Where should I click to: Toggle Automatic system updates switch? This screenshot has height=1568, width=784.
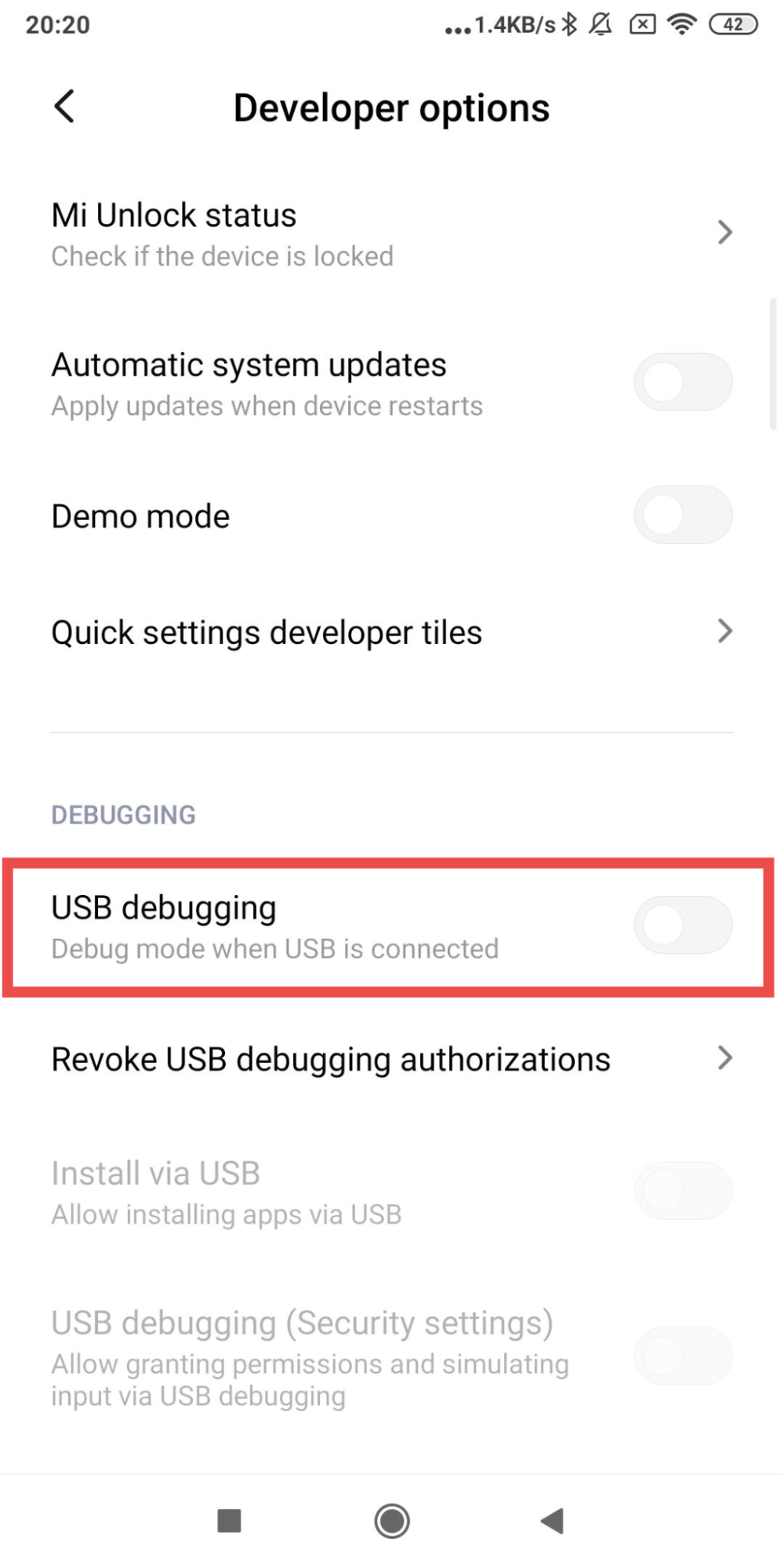[x=682, y=383]
